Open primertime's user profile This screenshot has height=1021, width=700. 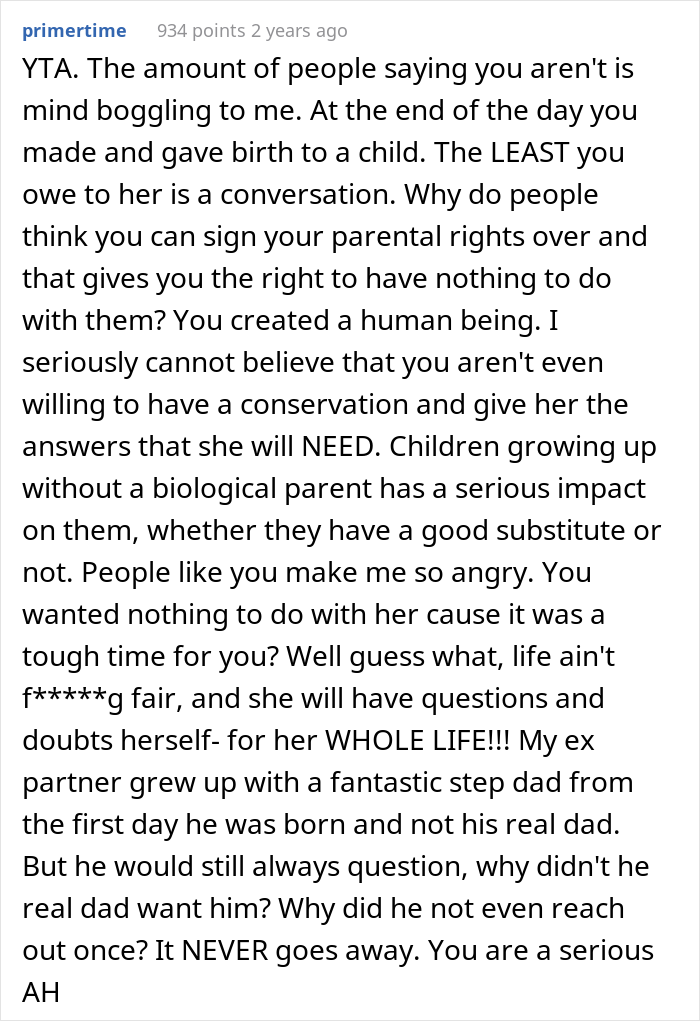(74, 31)
